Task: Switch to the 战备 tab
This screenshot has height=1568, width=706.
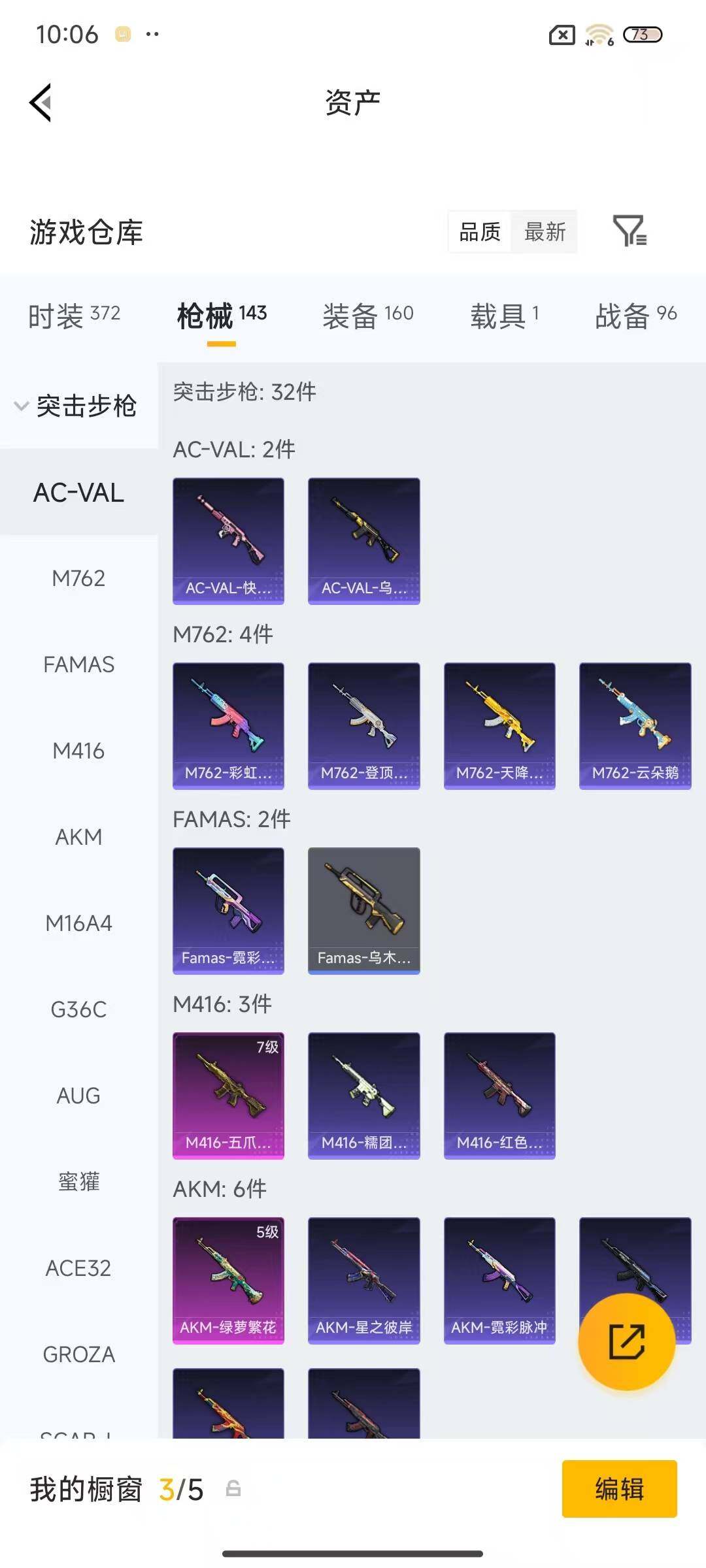Action: 635,316
